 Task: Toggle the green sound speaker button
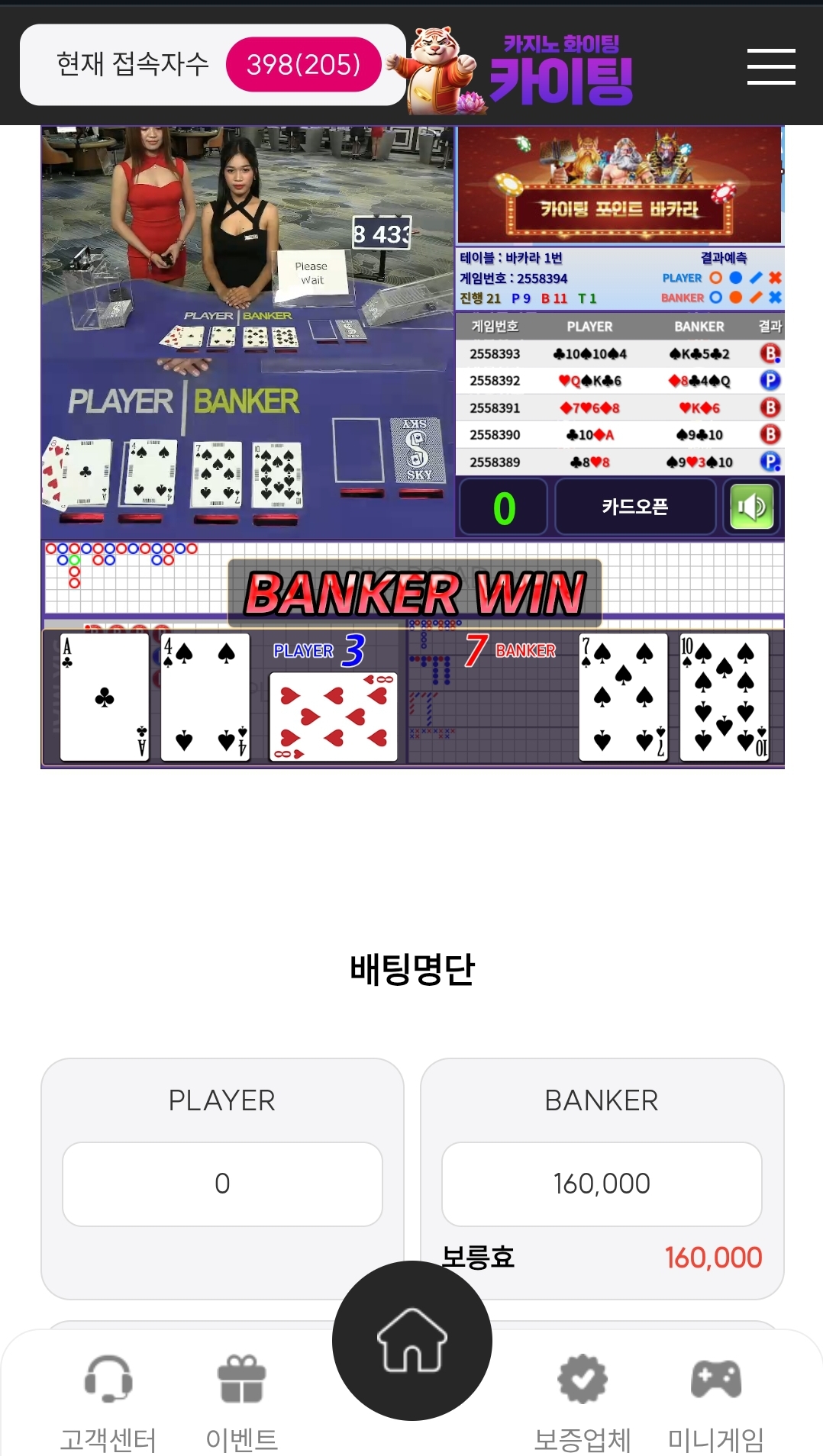752,507
